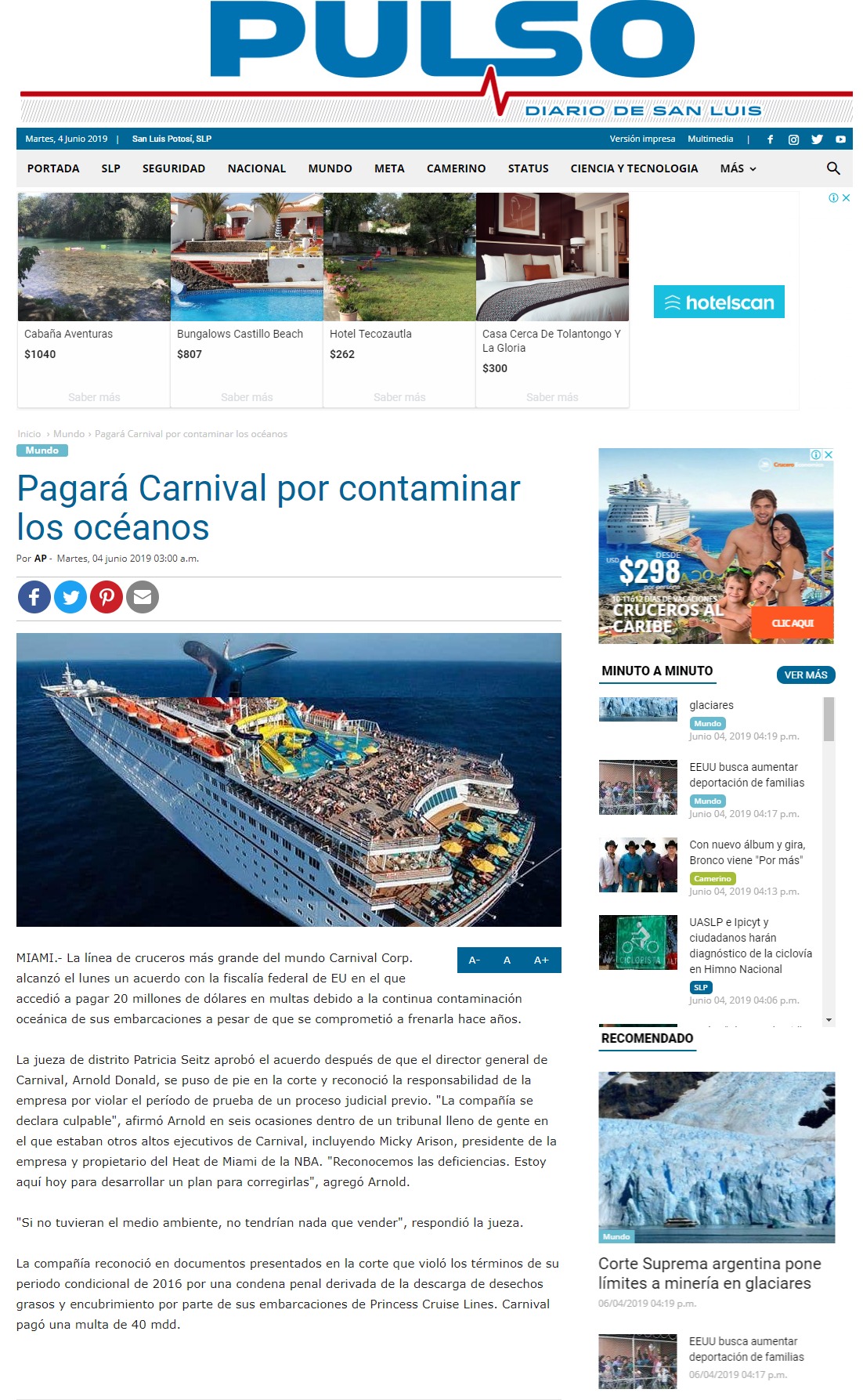This screenshot has width=863, height=1400.
Task: Share article on Facebook
Action: pyautogui.click(x=34, y=597)
